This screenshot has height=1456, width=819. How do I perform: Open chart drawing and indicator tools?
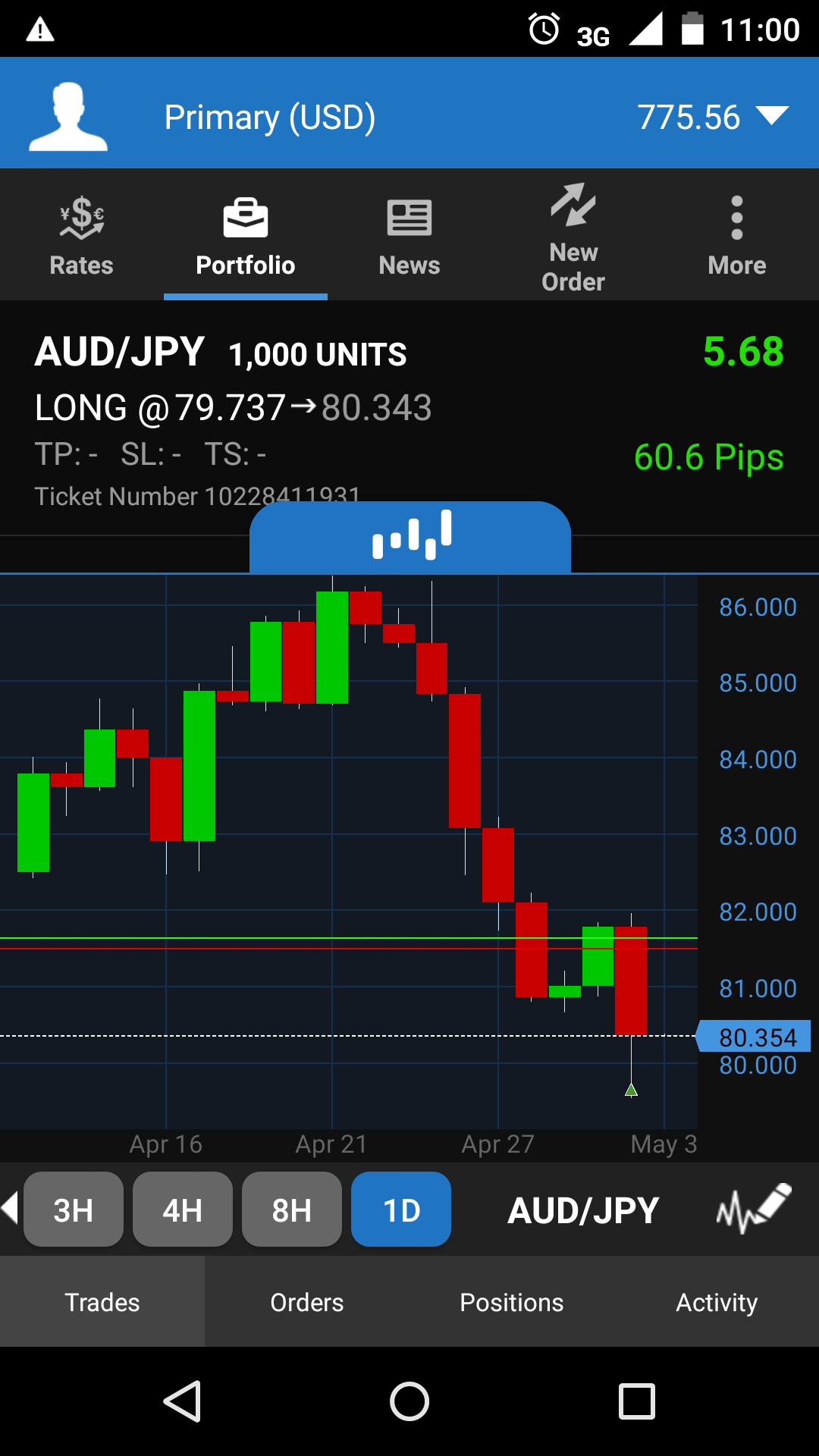click(x=754, y=1208)
